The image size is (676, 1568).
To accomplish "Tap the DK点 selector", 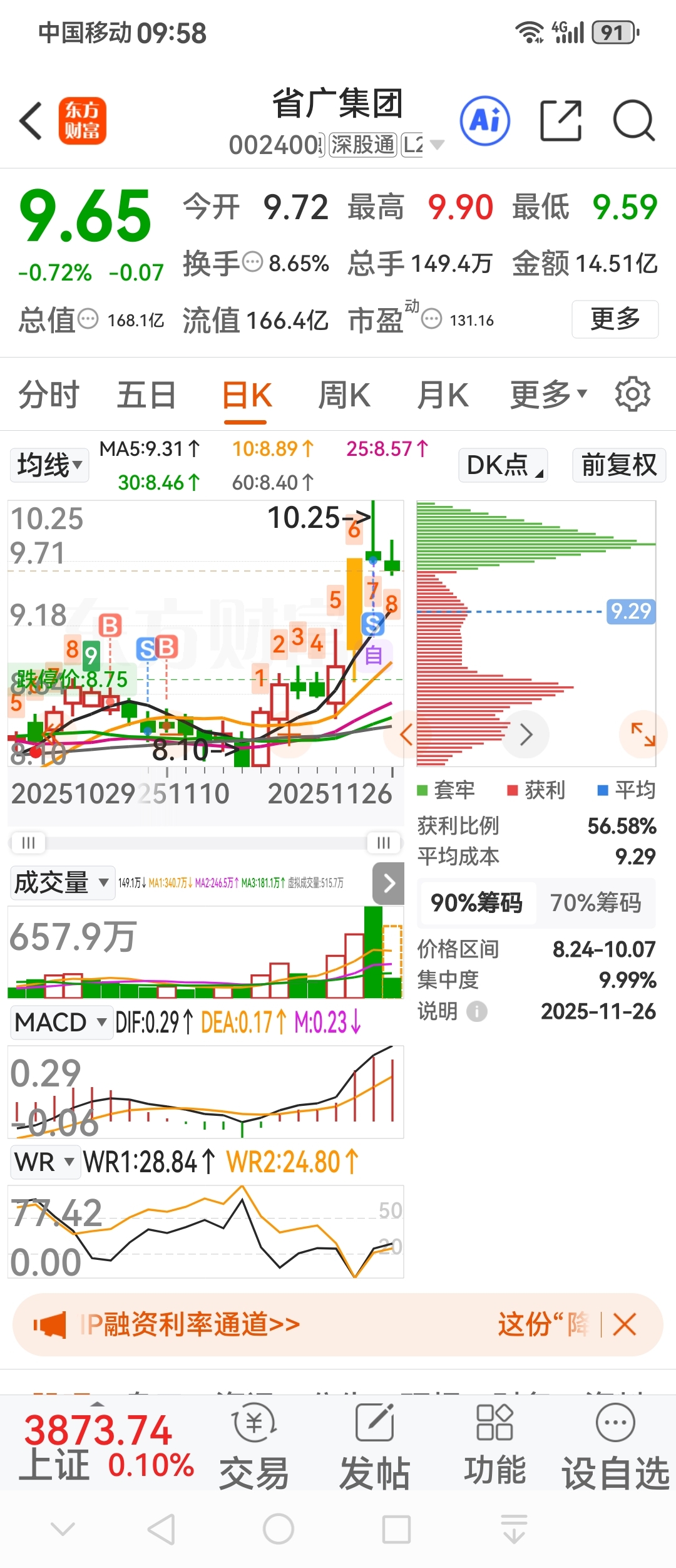I will [x=503, y=465].
